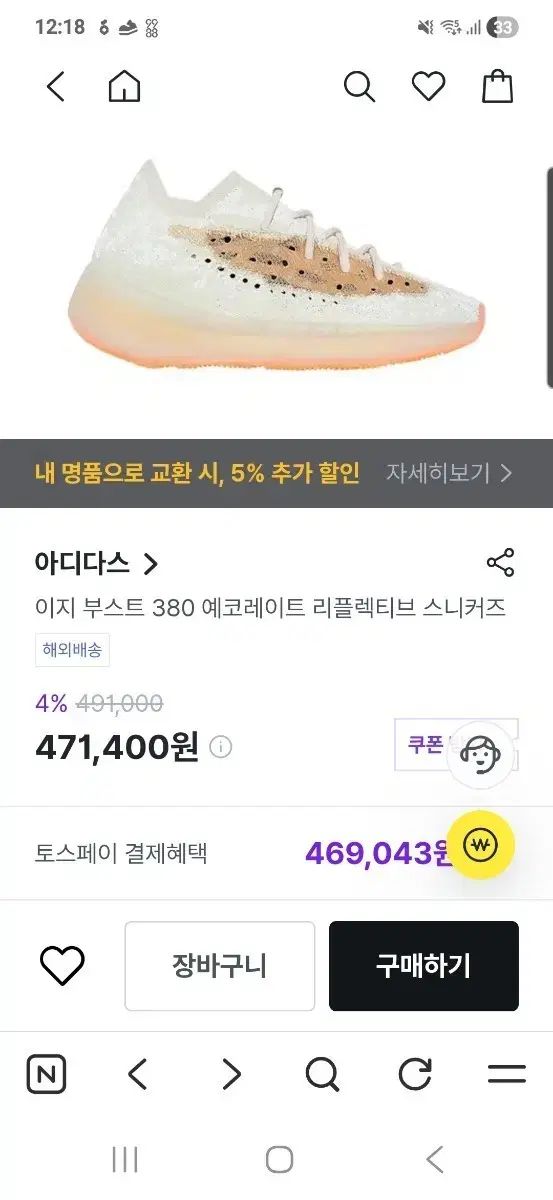Tap the yellow won coin button
This screenshot has height=1200, width=553.
click(480, 845)
